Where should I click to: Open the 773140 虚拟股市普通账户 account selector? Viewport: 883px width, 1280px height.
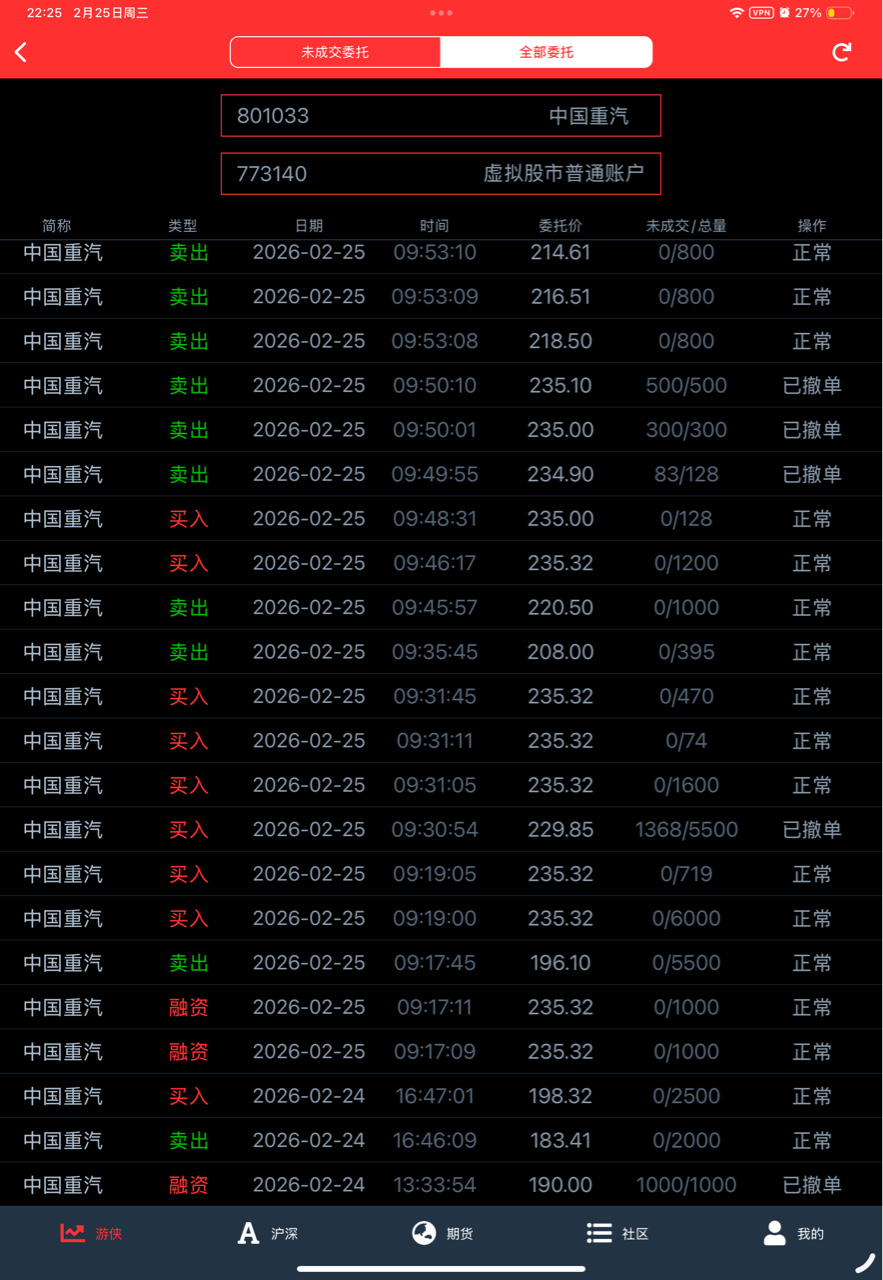point(441,174)
